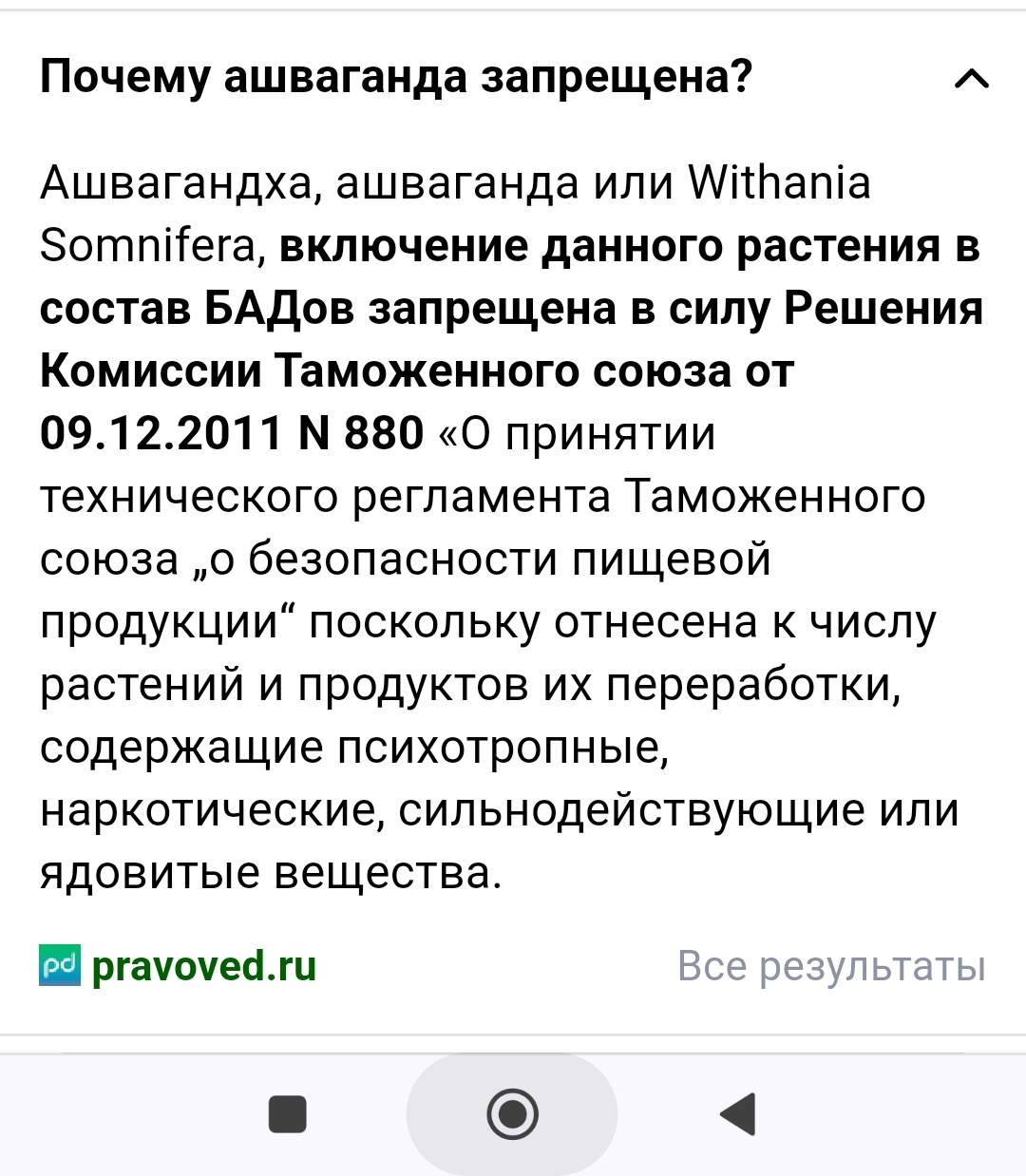Collapse the «Почему ашваганда запрещена?» question
The height and width of the screenshot is (1176, 1026).
[x=971, y=79]
